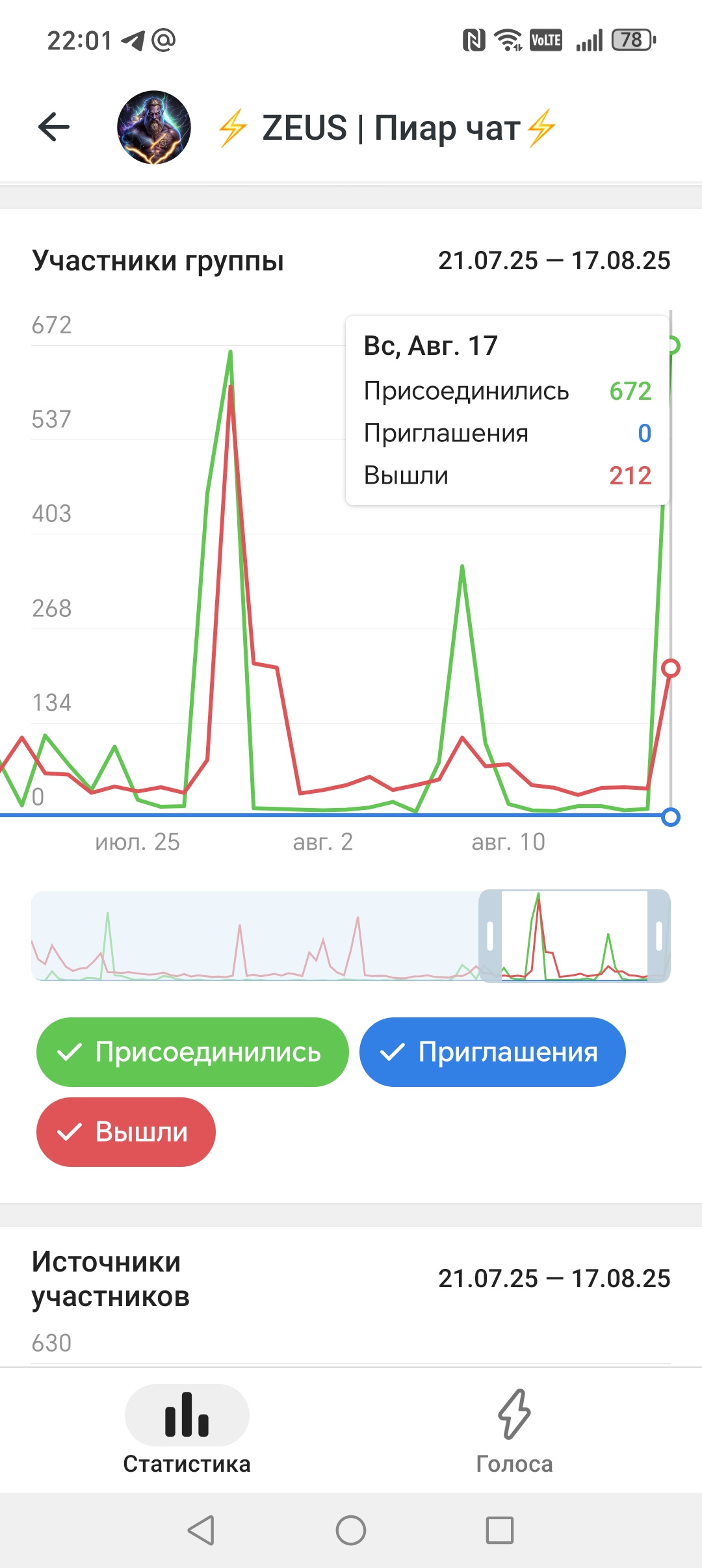Go back using the top-left arrow
702x1568 pixels.
click(54, 127)
